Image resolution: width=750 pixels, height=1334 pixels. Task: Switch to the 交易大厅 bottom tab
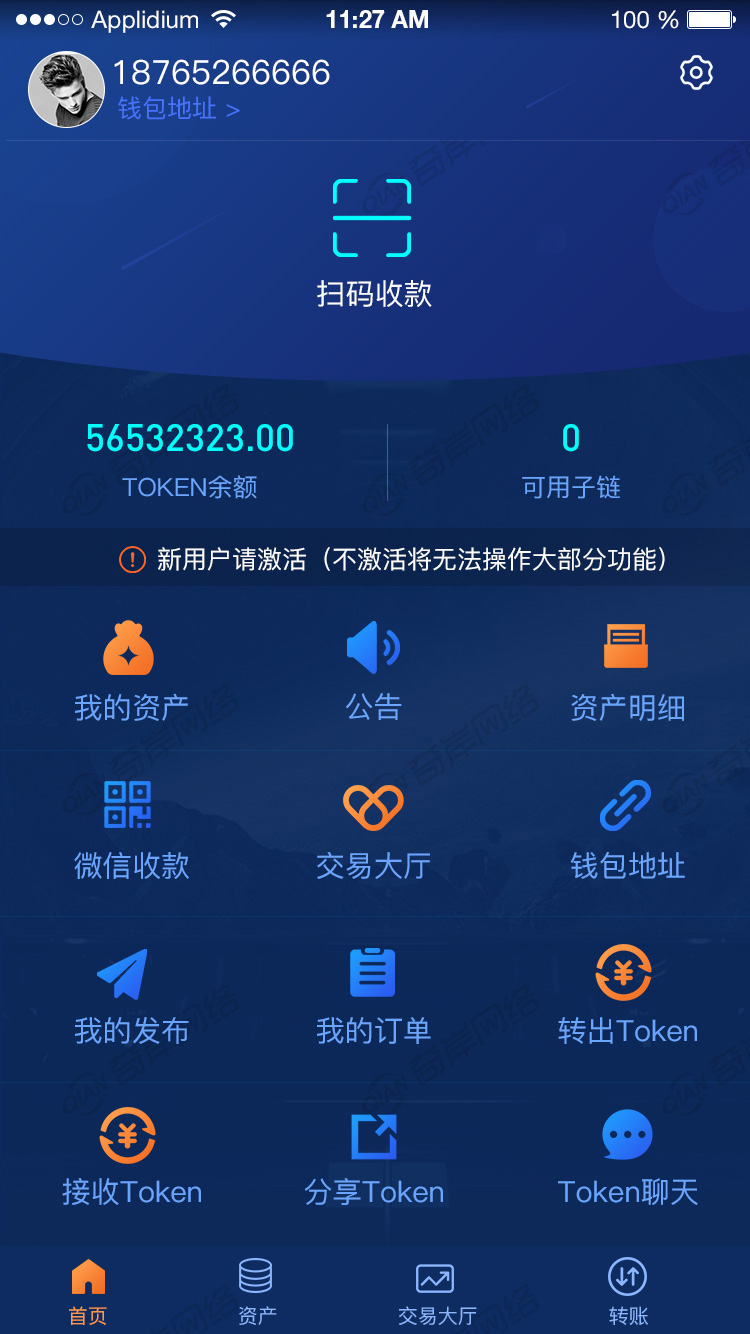(436, 1291)
